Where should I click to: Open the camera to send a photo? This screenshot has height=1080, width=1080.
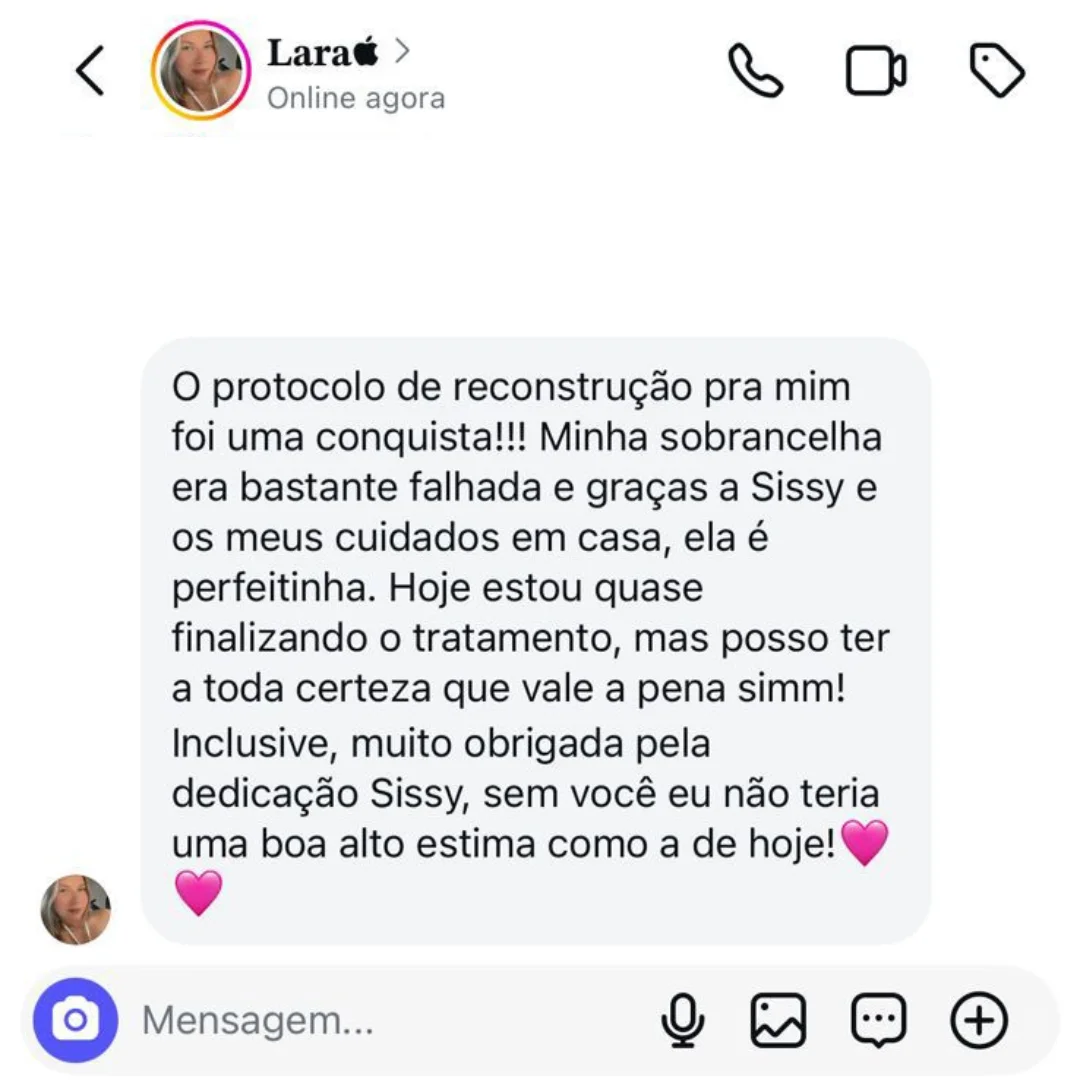click(x=76, y=1020)
